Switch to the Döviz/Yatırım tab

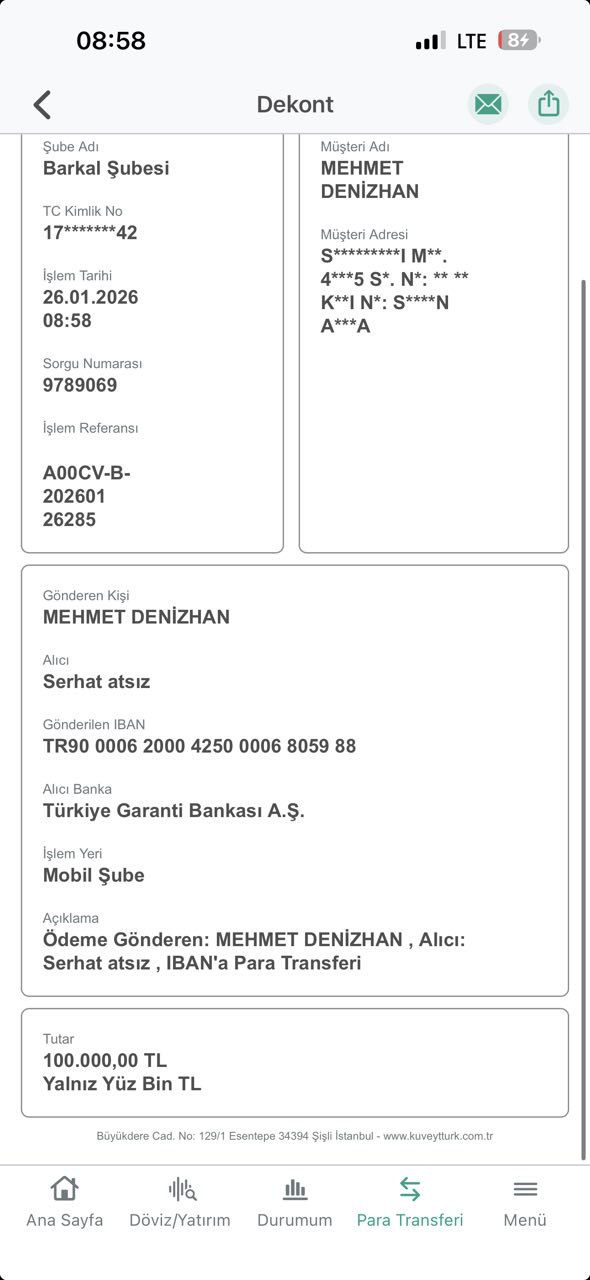[180, 1202]
